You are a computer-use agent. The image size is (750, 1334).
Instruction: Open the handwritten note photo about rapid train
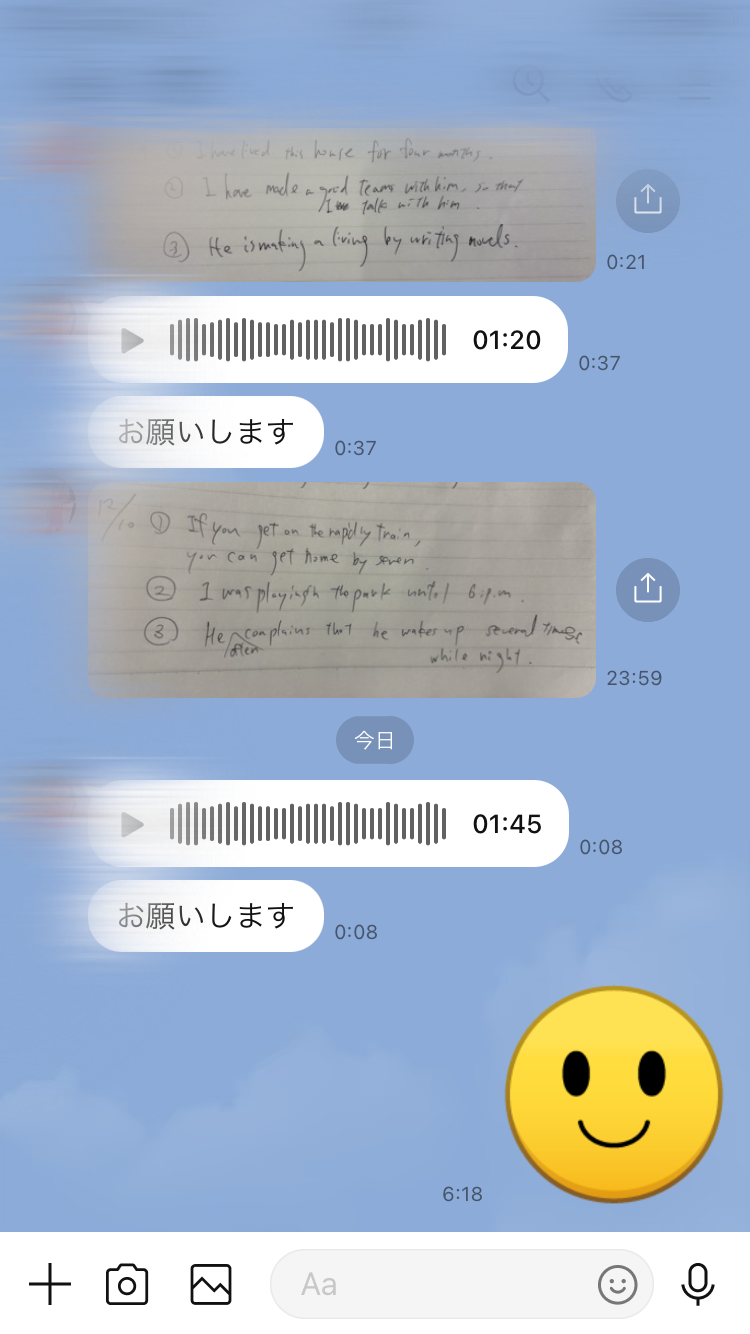point(342,590)
